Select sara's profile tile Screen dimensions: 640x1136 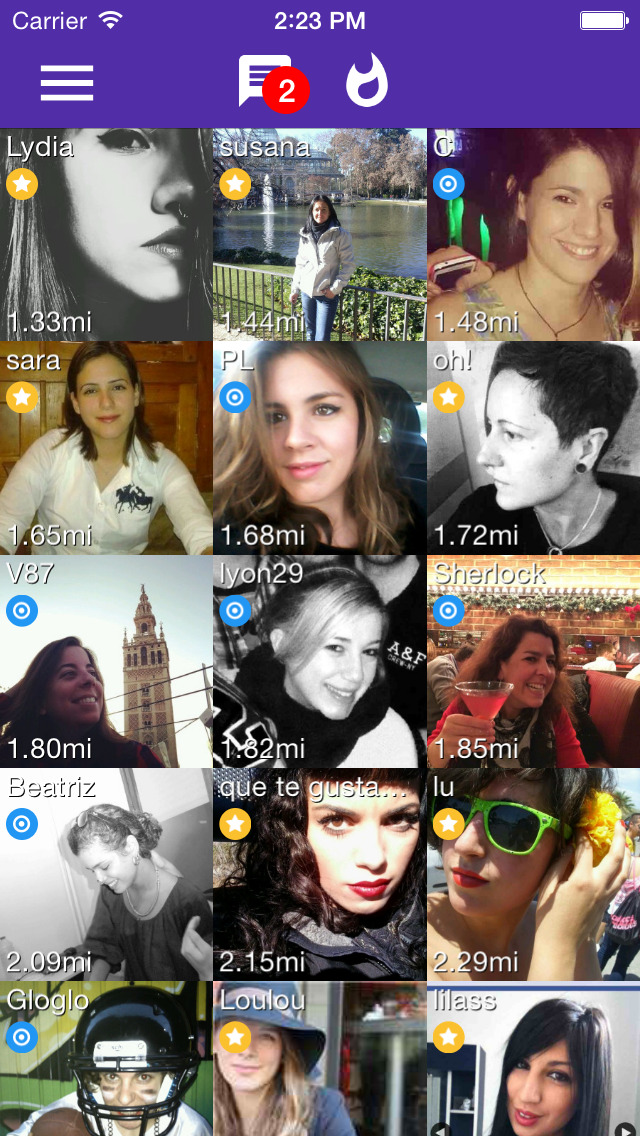(106, 448)
